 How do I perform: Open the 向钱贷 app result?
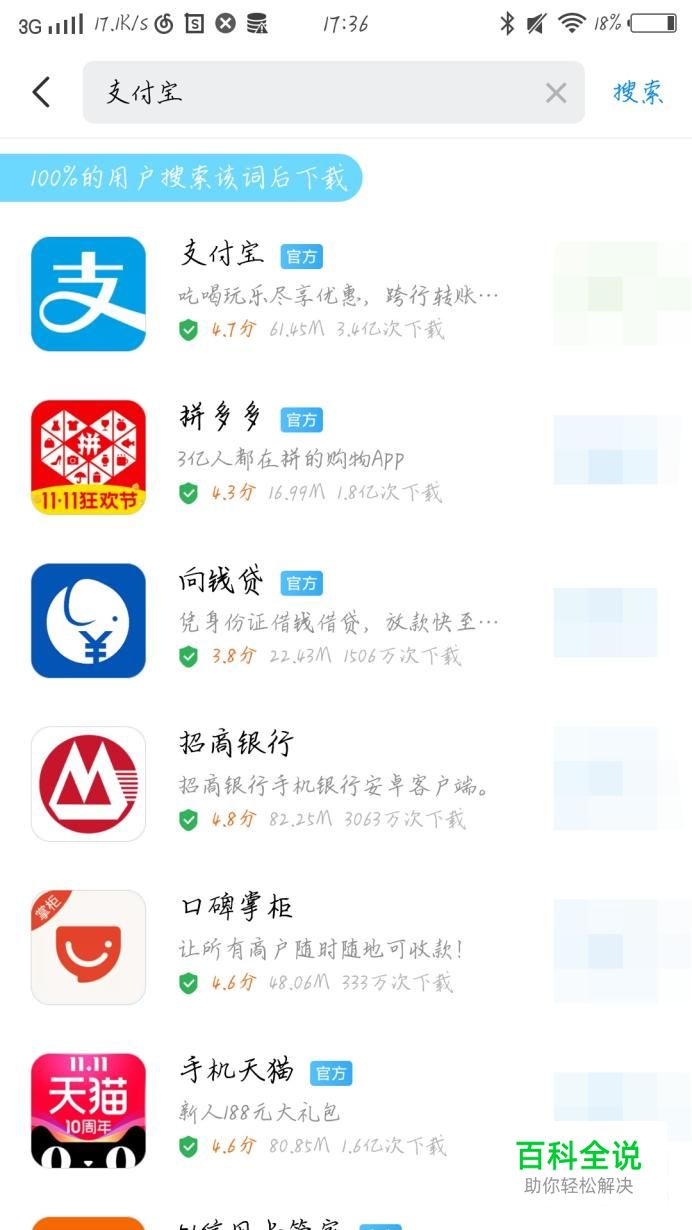pyautogui.click(x=346, y=620)
